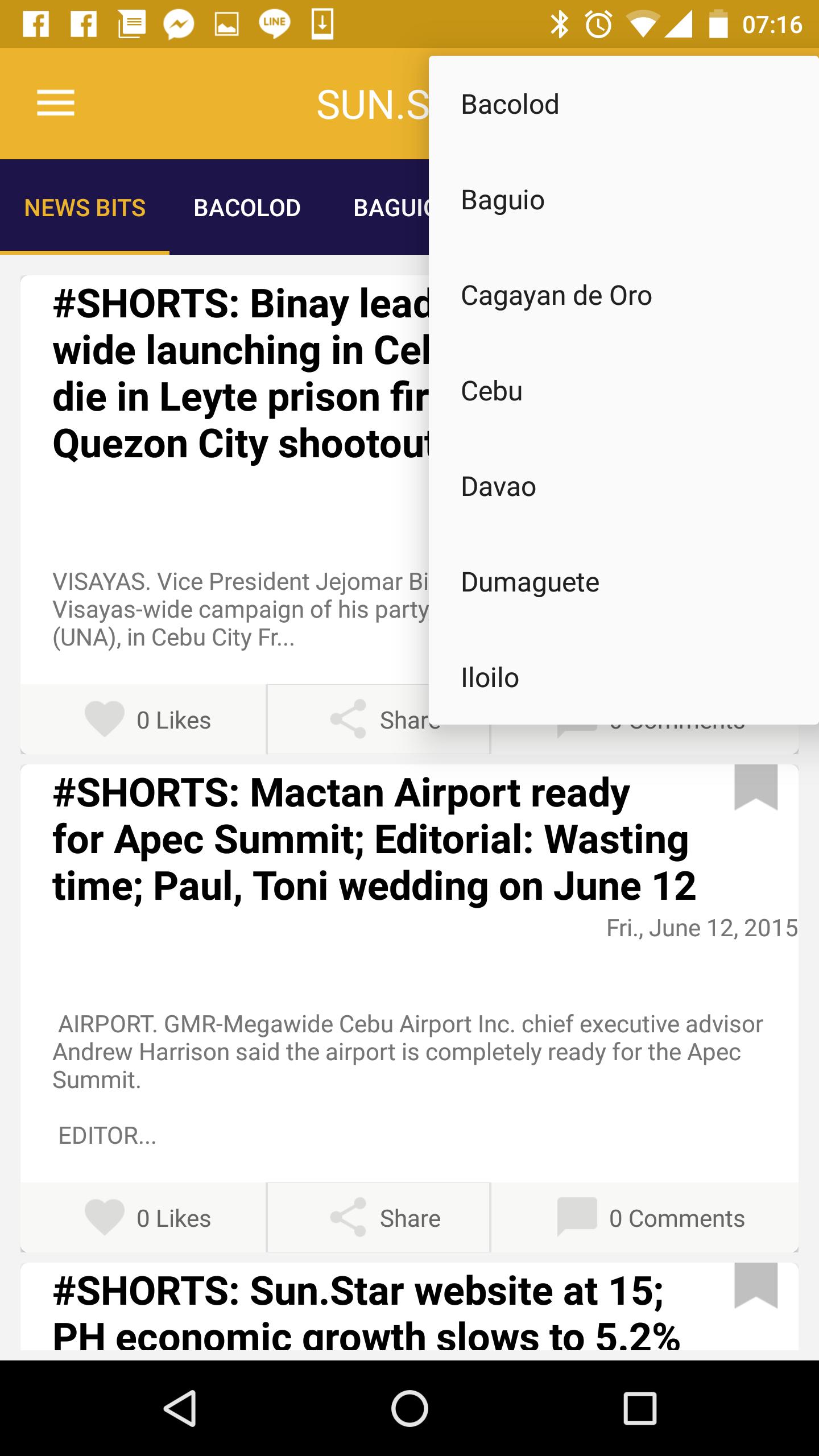Like the Mactan Airport article
The image size is (819, 1456).
[148, 1218]
